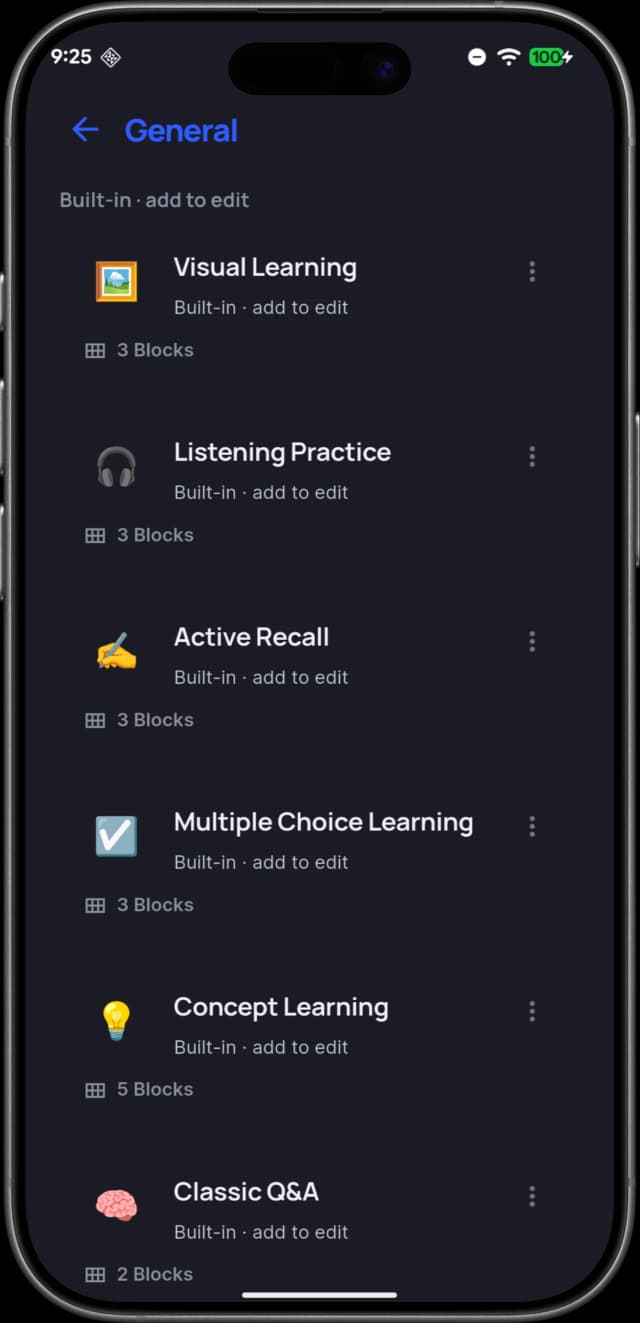Go back using the blue arrow
The width and height of the screenshot is (640, 1323).
tap(85, 130)
